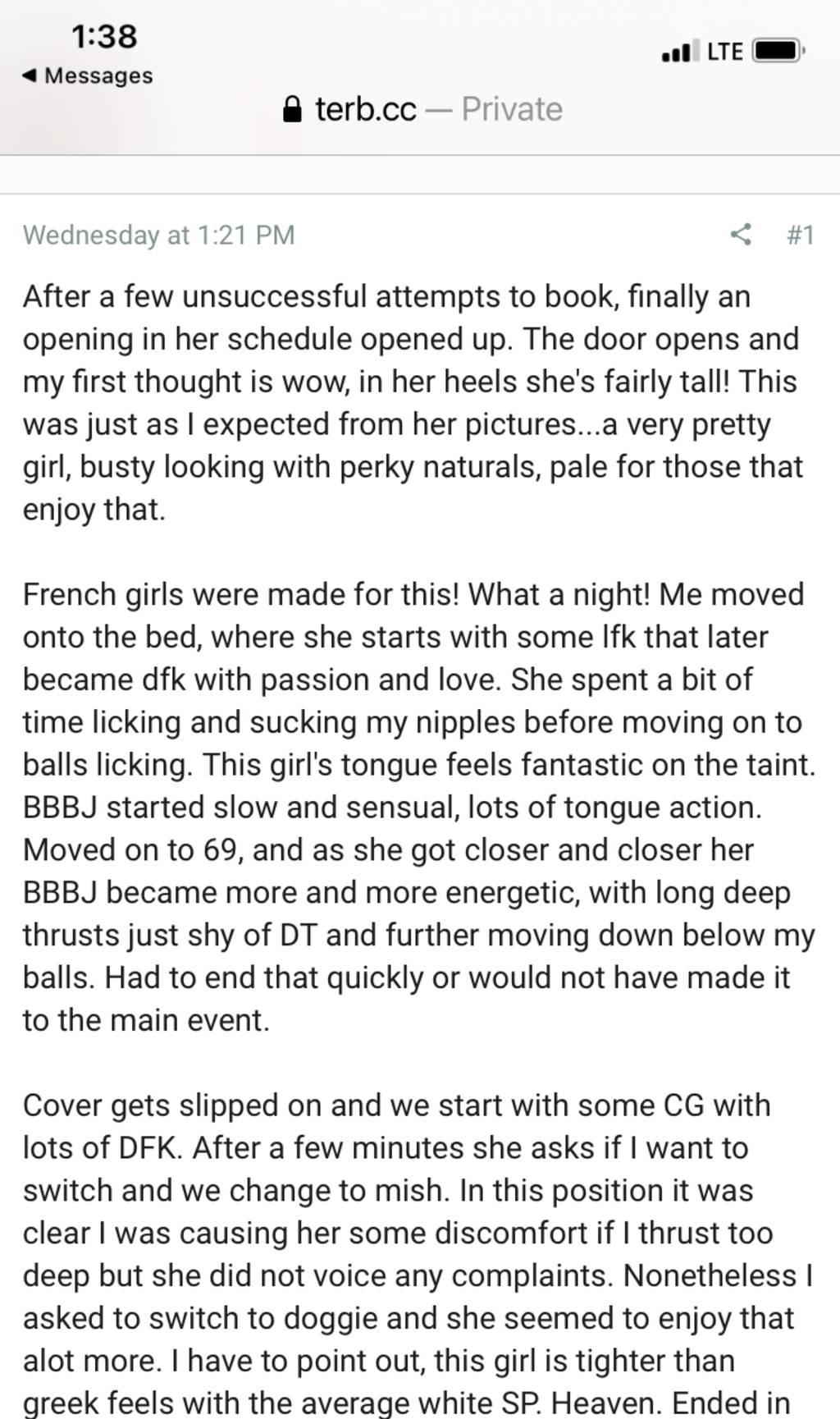Share this forum post
The width and height of the screenshot is (840, 1419).
pos(741,235)
